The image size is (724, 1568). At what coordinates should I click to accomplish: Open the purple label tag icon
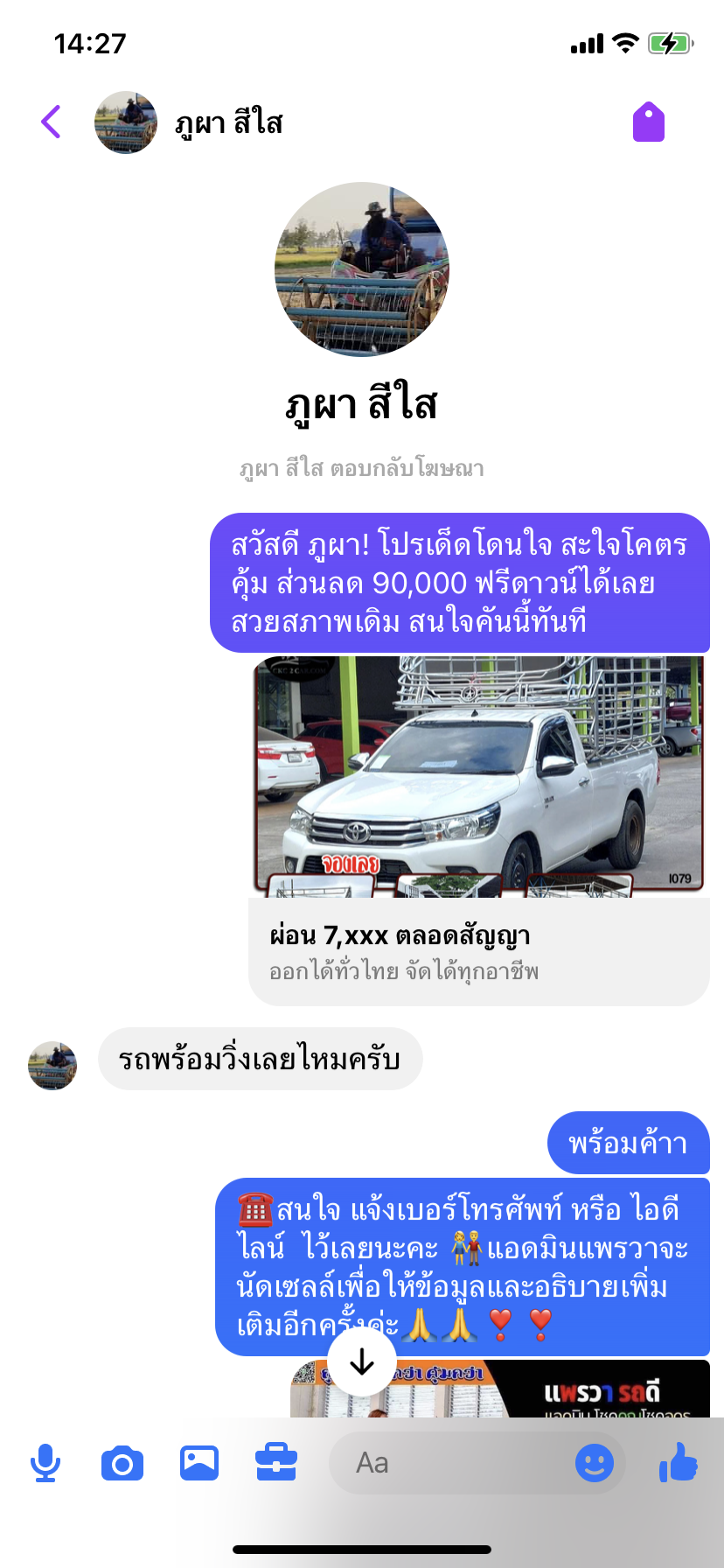(649, 122)
